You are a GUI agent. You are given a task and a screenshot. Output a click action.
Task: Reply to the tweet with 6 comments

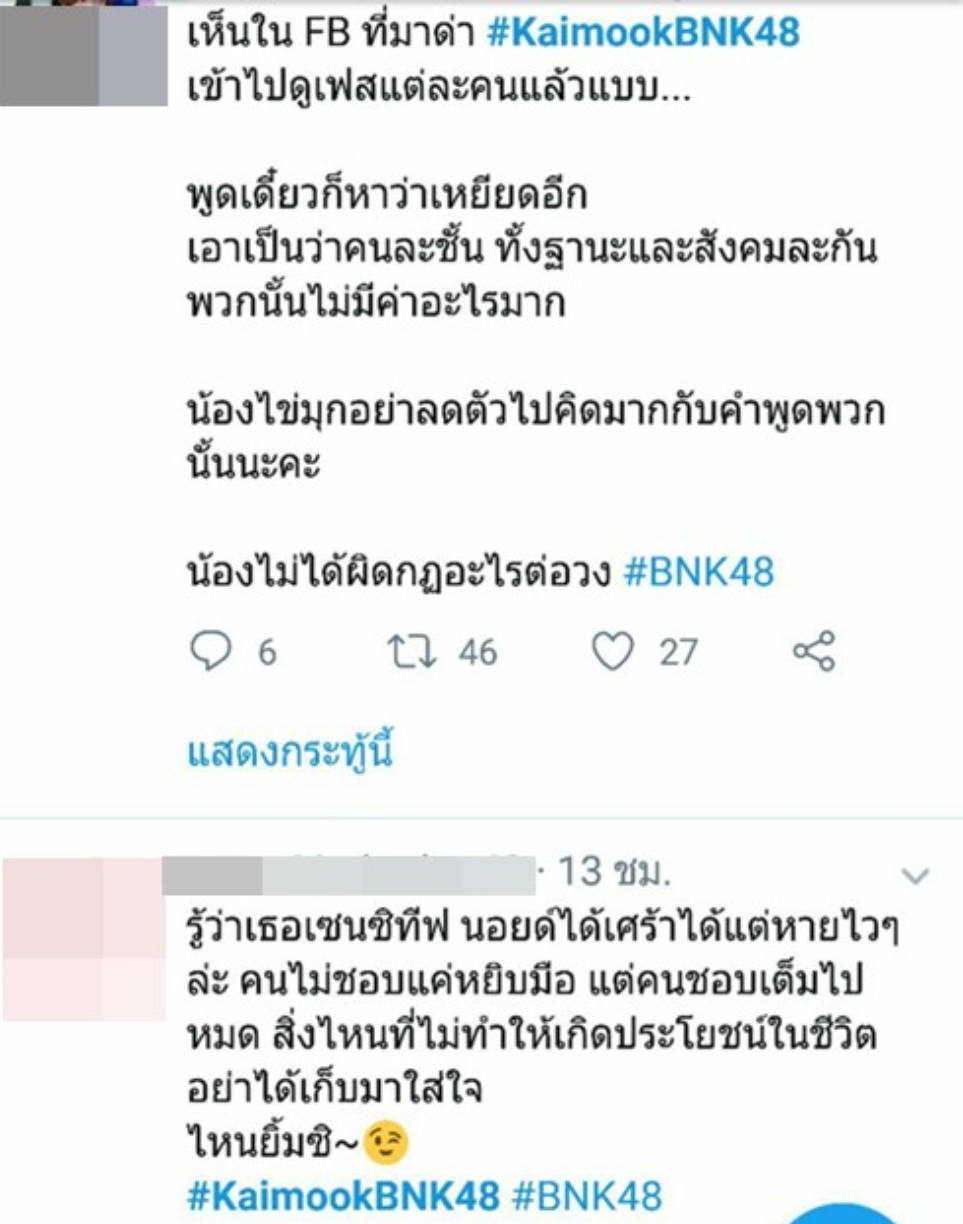point(211,653)
